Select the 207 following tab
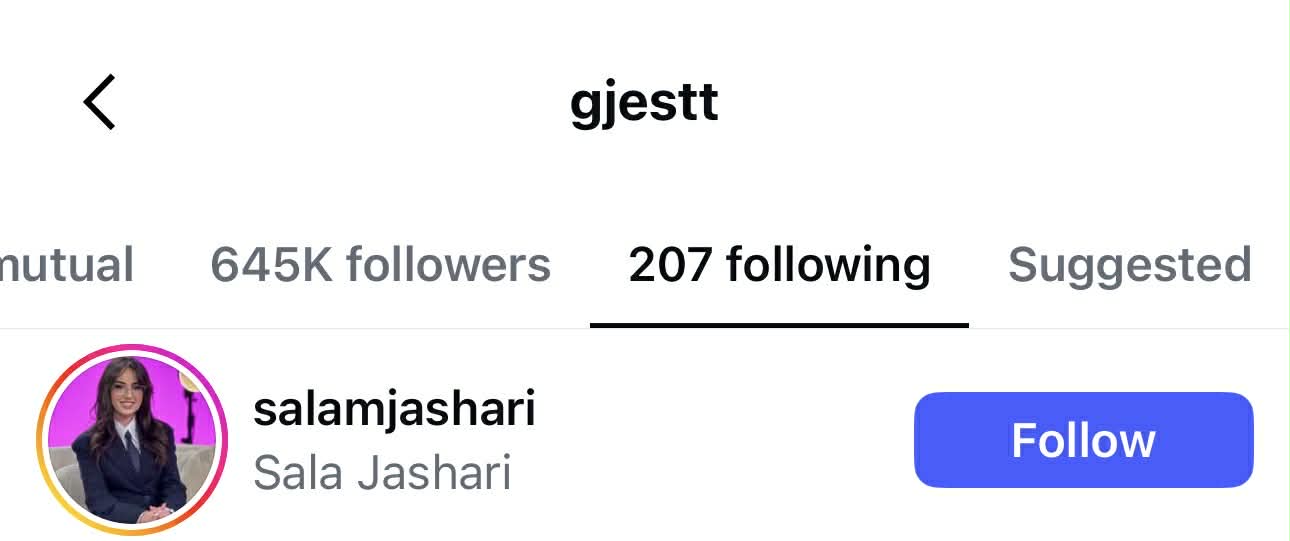The width and height of the screenshot is (1290, 541). click(779, 266)
